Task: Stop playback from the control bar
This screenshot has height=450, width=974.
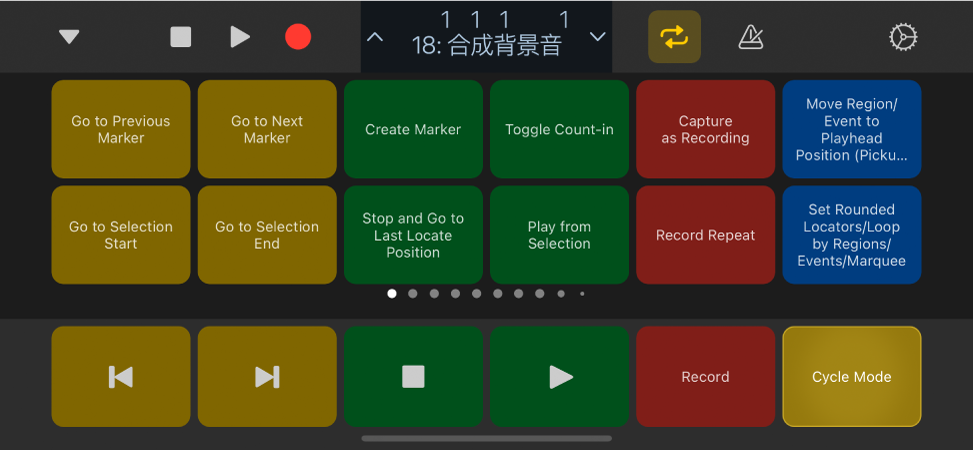Action: coord(181,37)
